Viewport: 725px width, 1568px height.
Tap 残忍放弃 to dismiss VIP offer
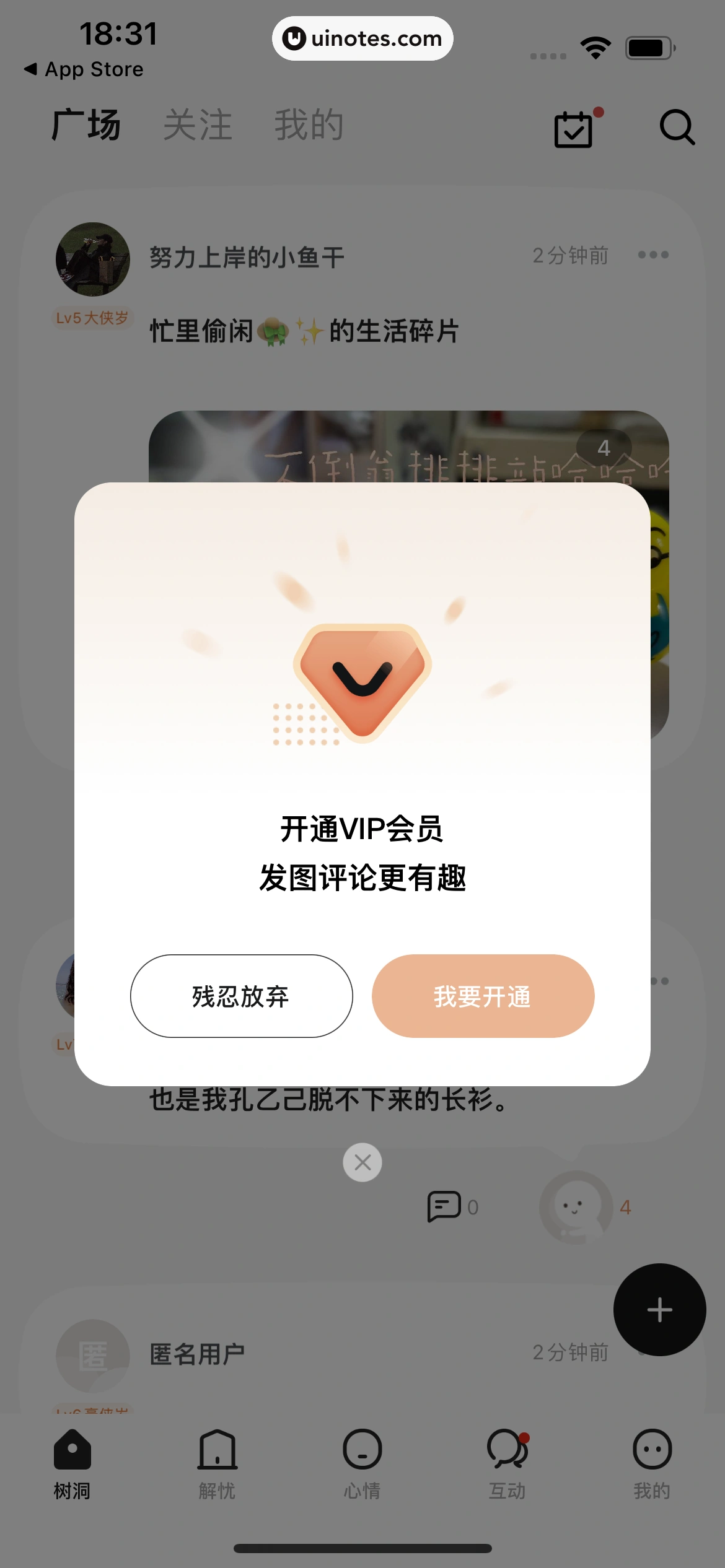coord(242,996)
